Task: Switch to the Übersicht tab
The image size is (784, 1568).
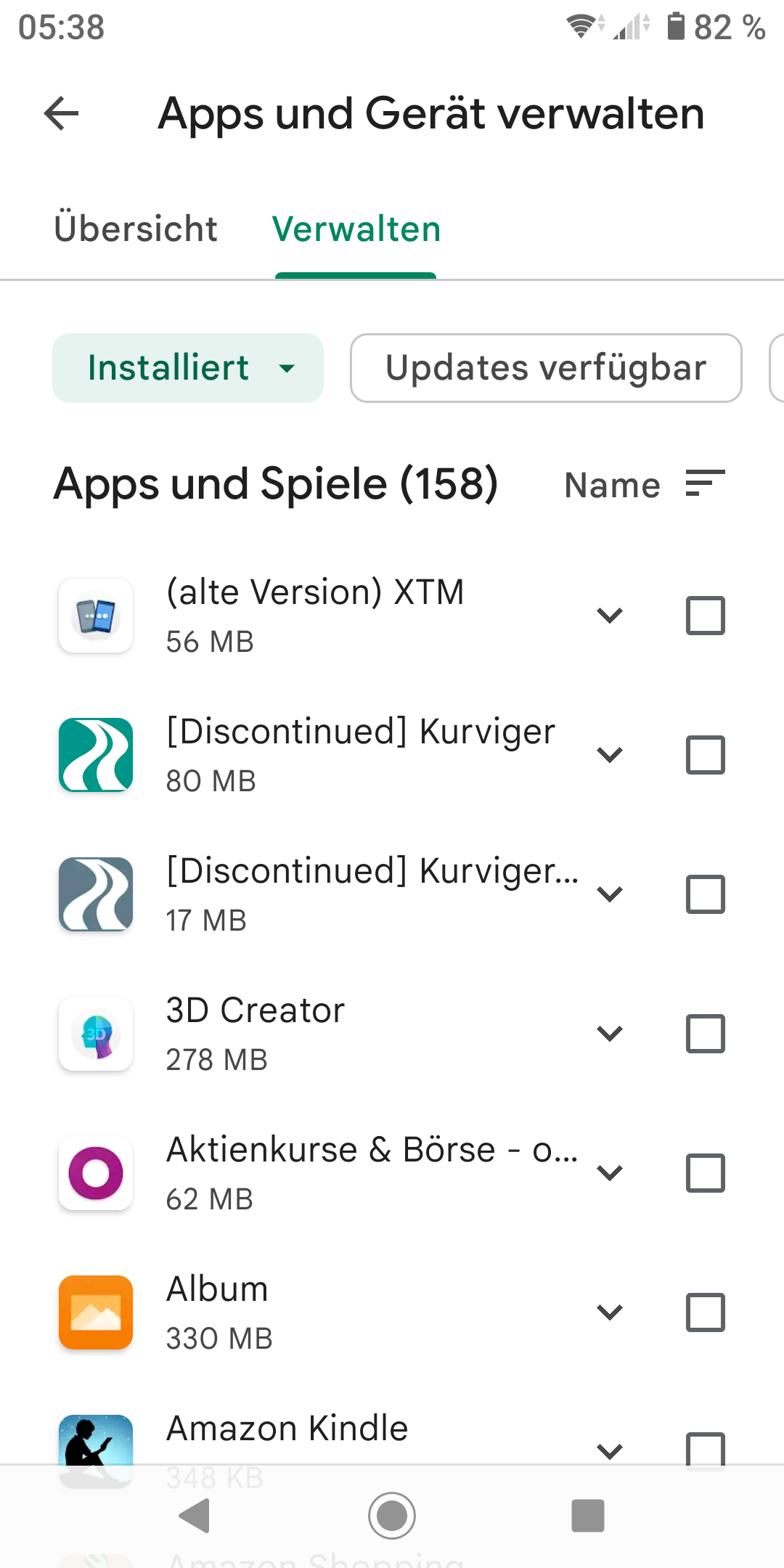Action: tap(136, 229)
